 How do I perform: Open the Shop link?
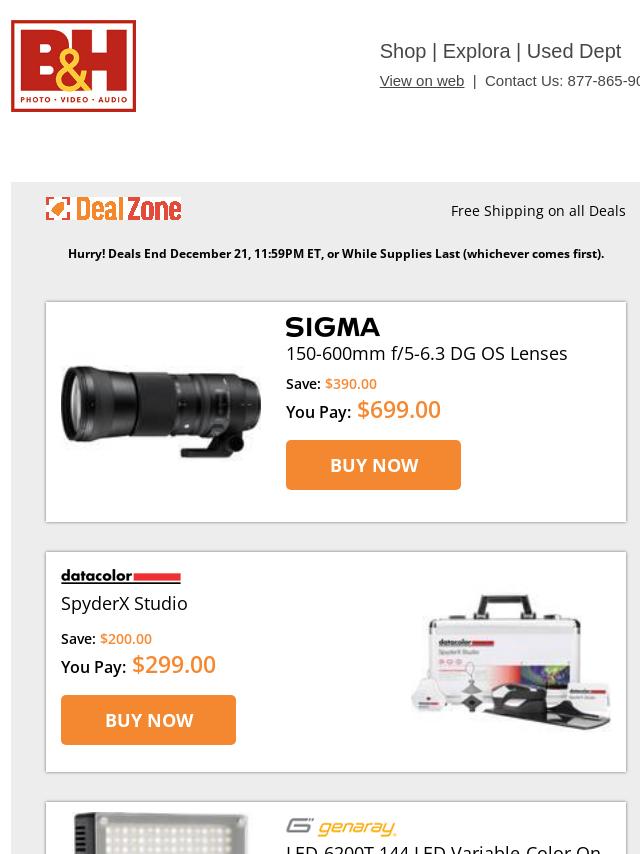402,51
